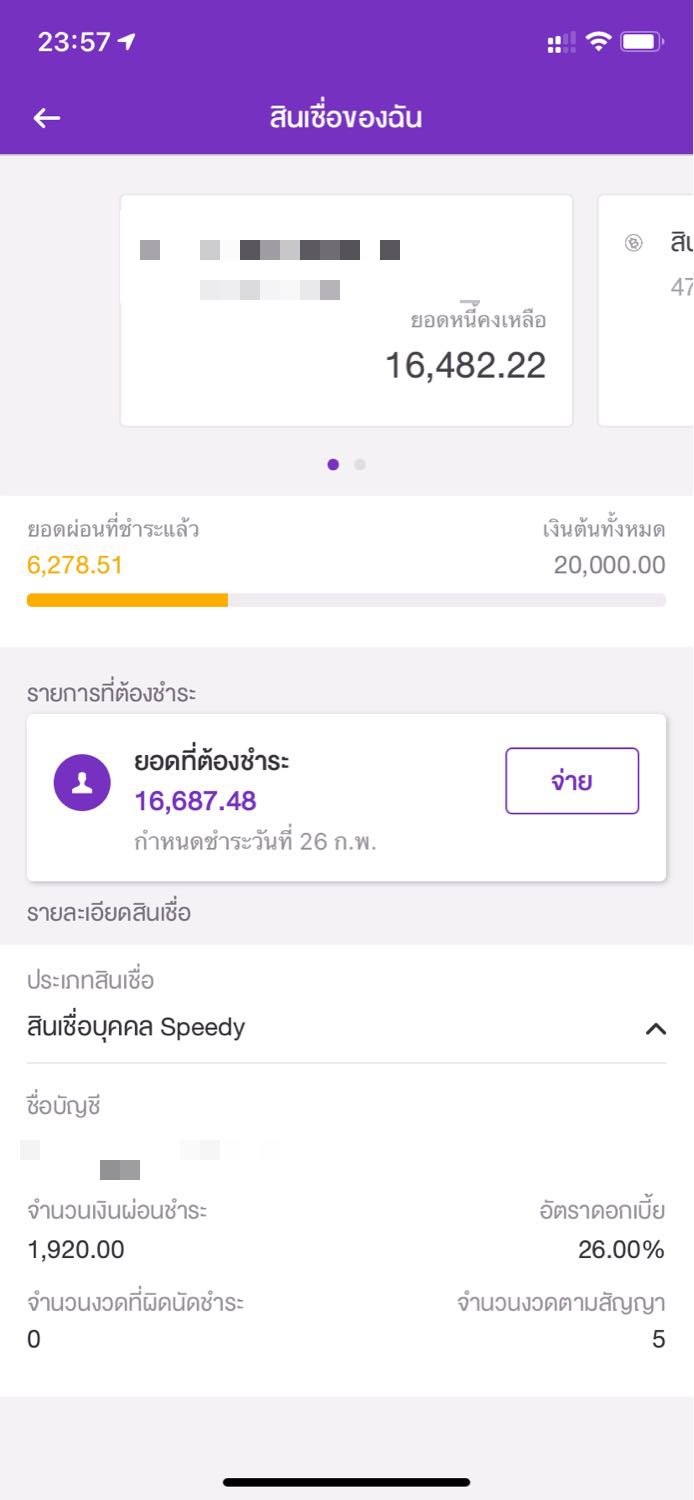The width and height of the screenshot is (694, 1500).
Task: Open the ยอดที่ต้องชำระ 16,687.48 payment card
Action: coord(346,797)
